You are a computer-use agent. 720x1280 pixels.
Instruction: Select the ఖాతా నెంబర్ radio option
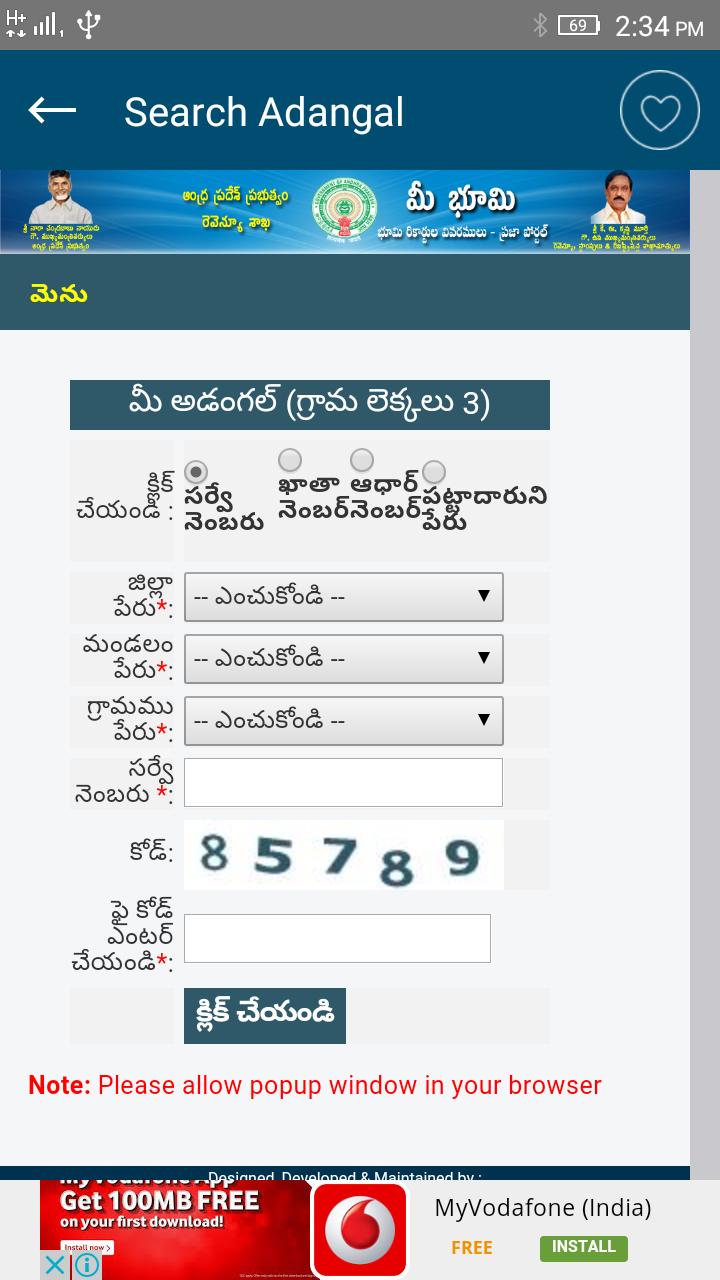coord(290,460)
